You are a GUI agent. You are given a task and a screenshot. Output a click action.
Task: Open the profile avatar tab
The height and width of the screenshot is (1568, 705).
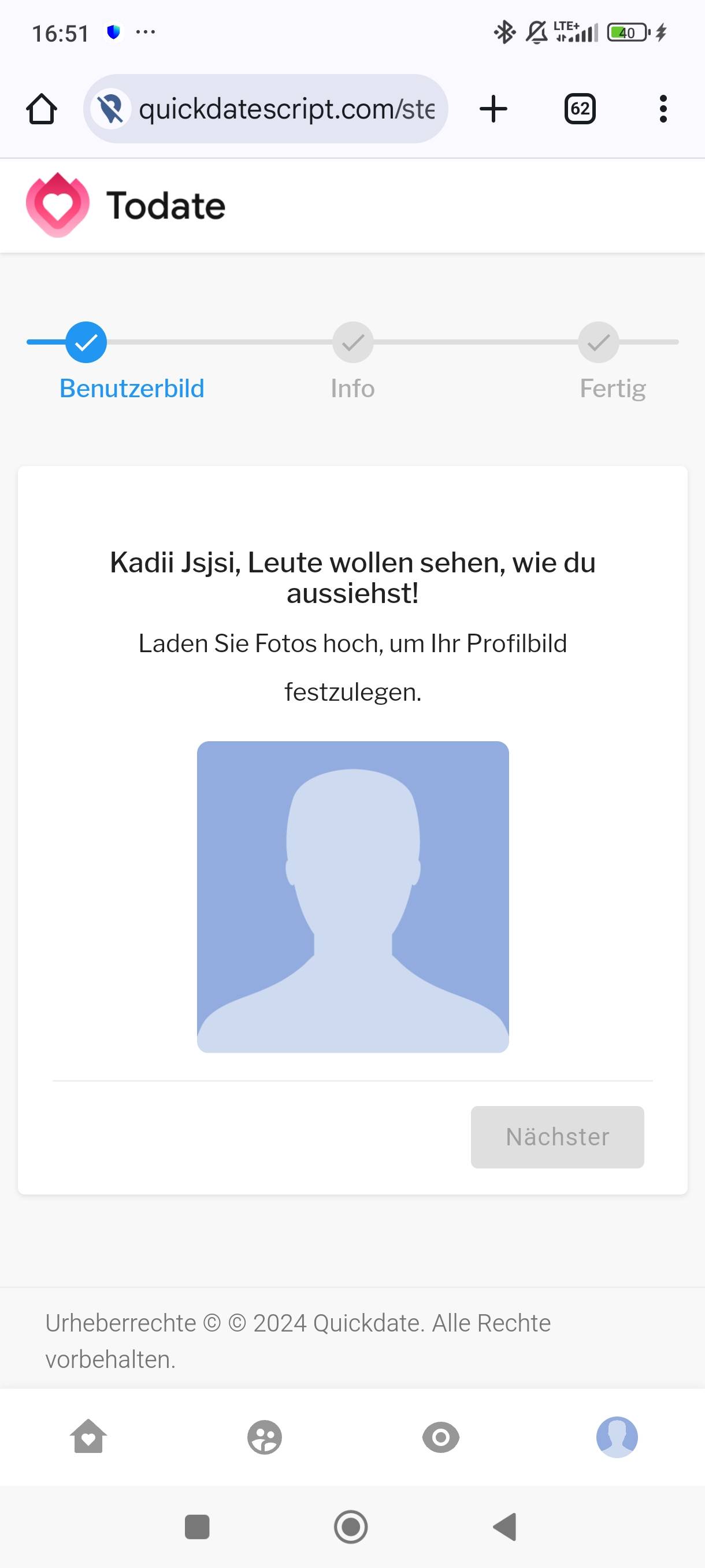(x=617, y=1437)
